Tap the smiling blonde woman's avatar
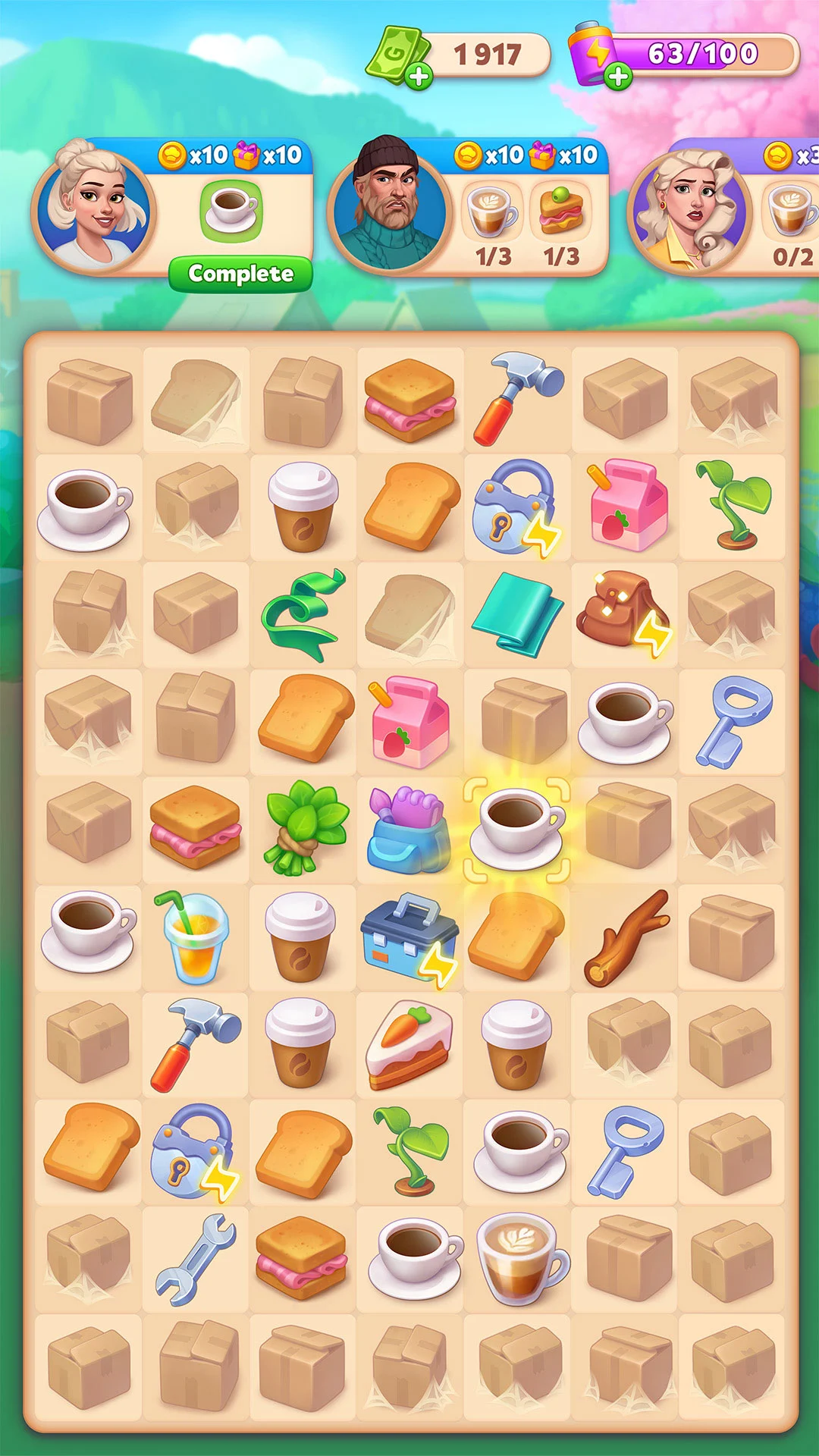 point(94,206)
